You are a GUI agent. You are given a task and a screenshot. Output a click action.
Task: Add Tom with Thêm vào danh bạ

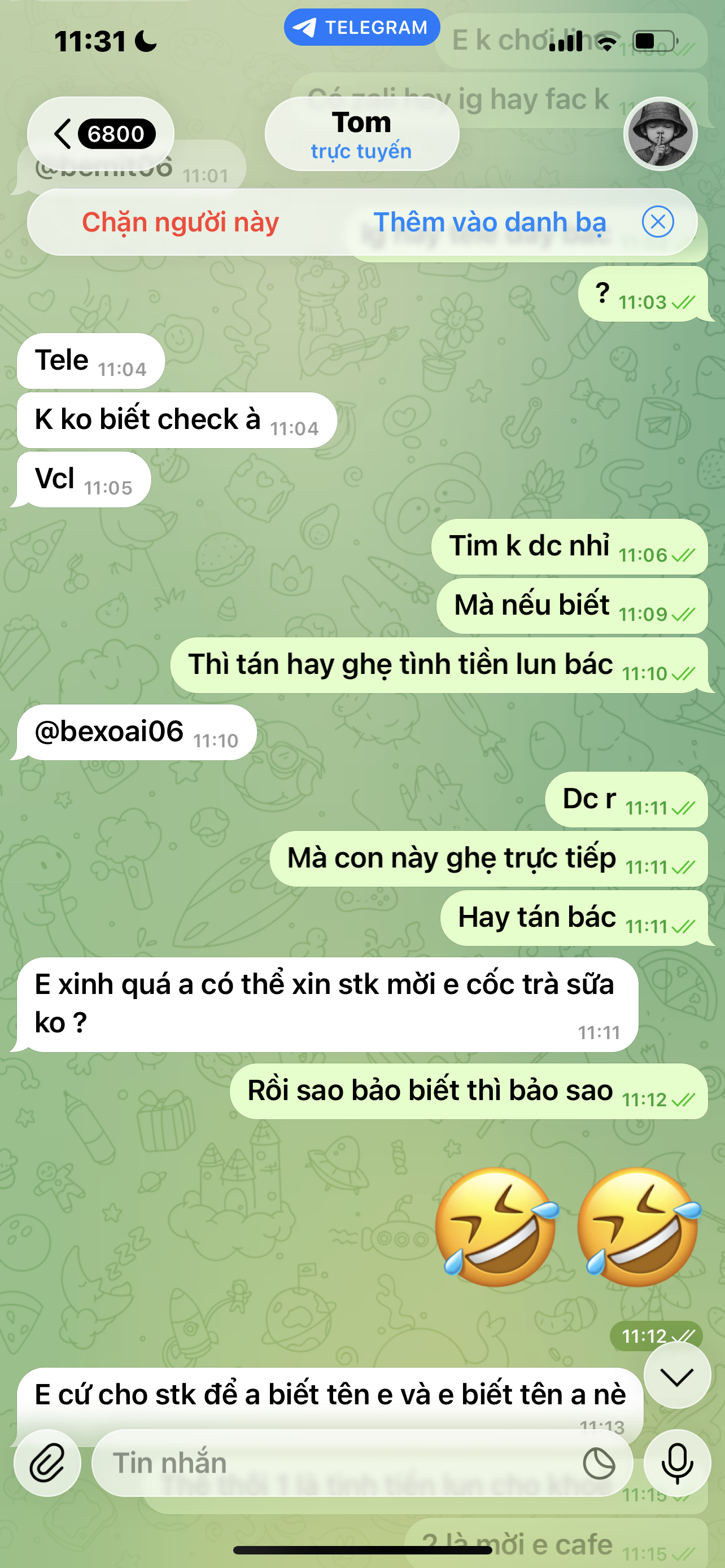(x=490, y=222)
